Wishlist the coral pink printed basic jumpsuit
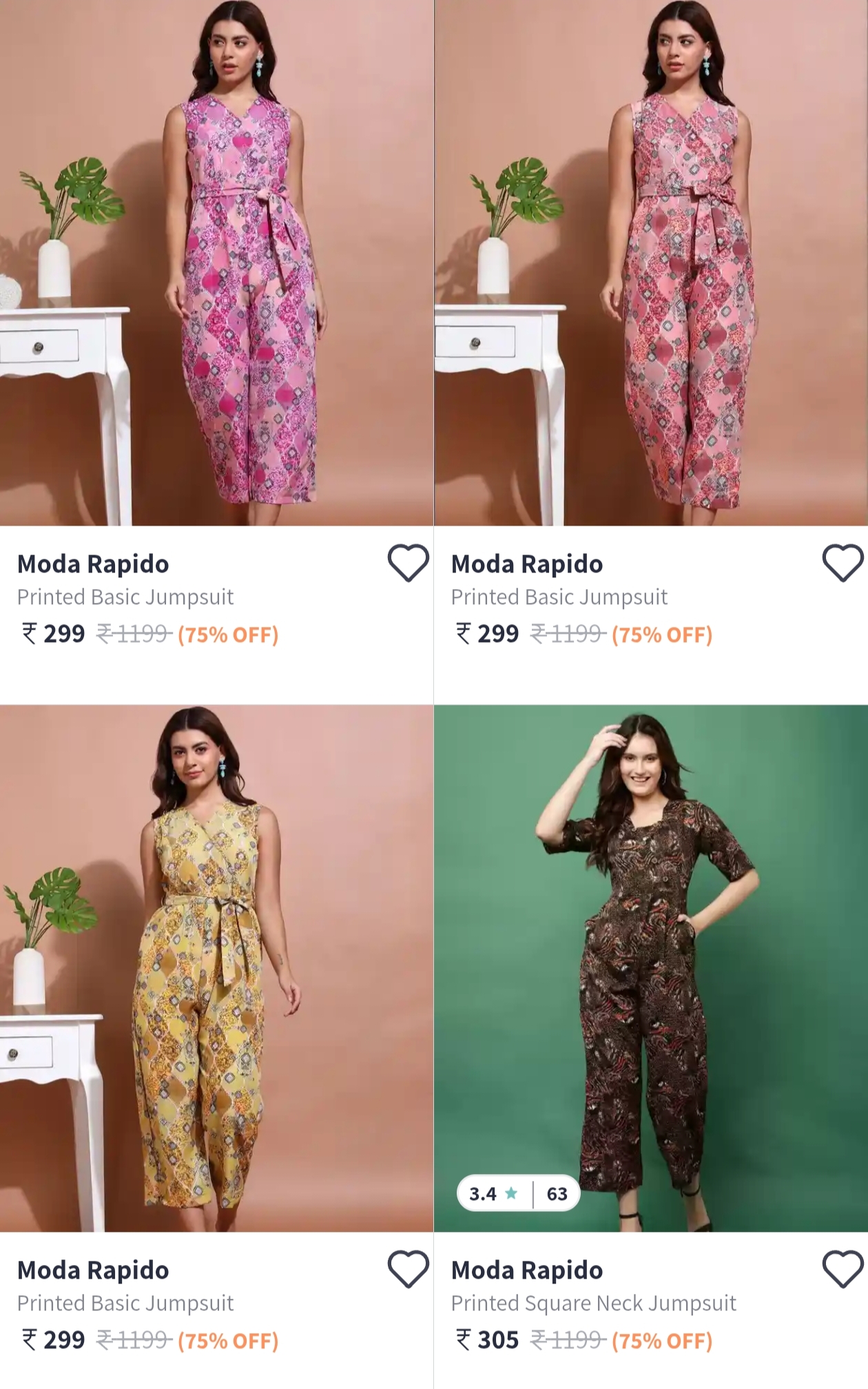This screenshot has width=868, height=1389. (x=842, y=563)
